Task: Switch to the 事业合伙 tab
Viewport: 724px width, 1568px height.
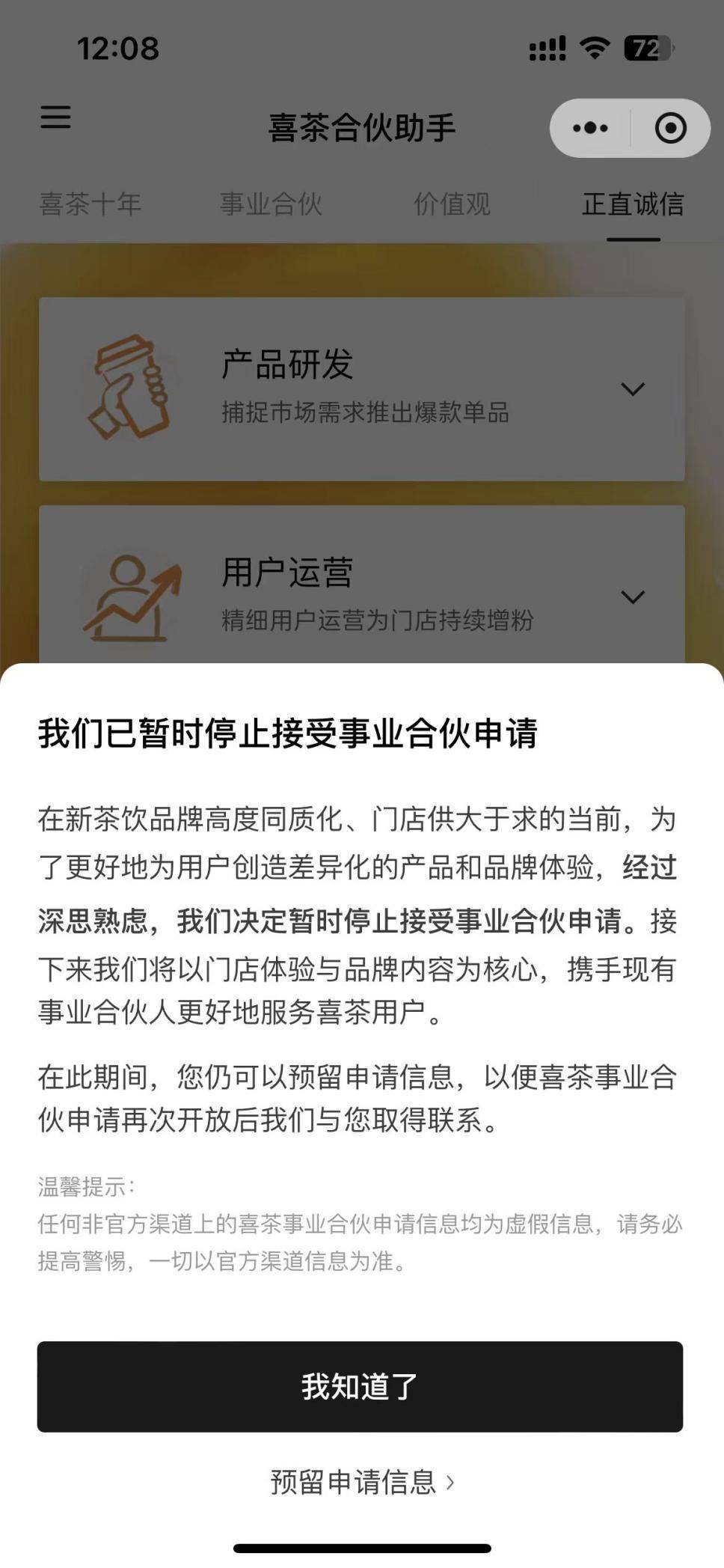Action: click(271, 204)
